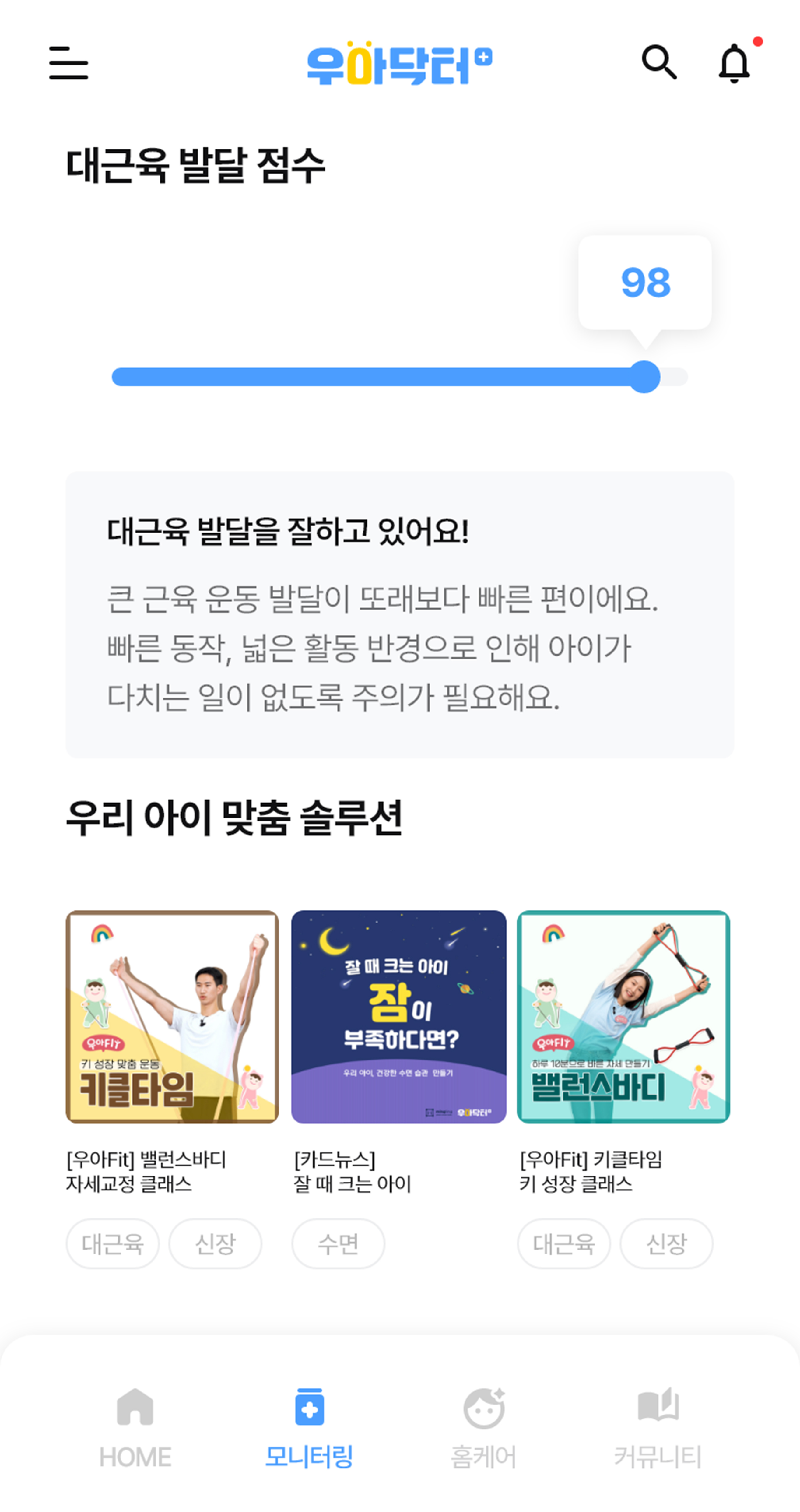Screen dimensions: 800x1512
Task: Tap 신장 chip under 키클타임 키 성장 클래스
Action: point(666,1243)
